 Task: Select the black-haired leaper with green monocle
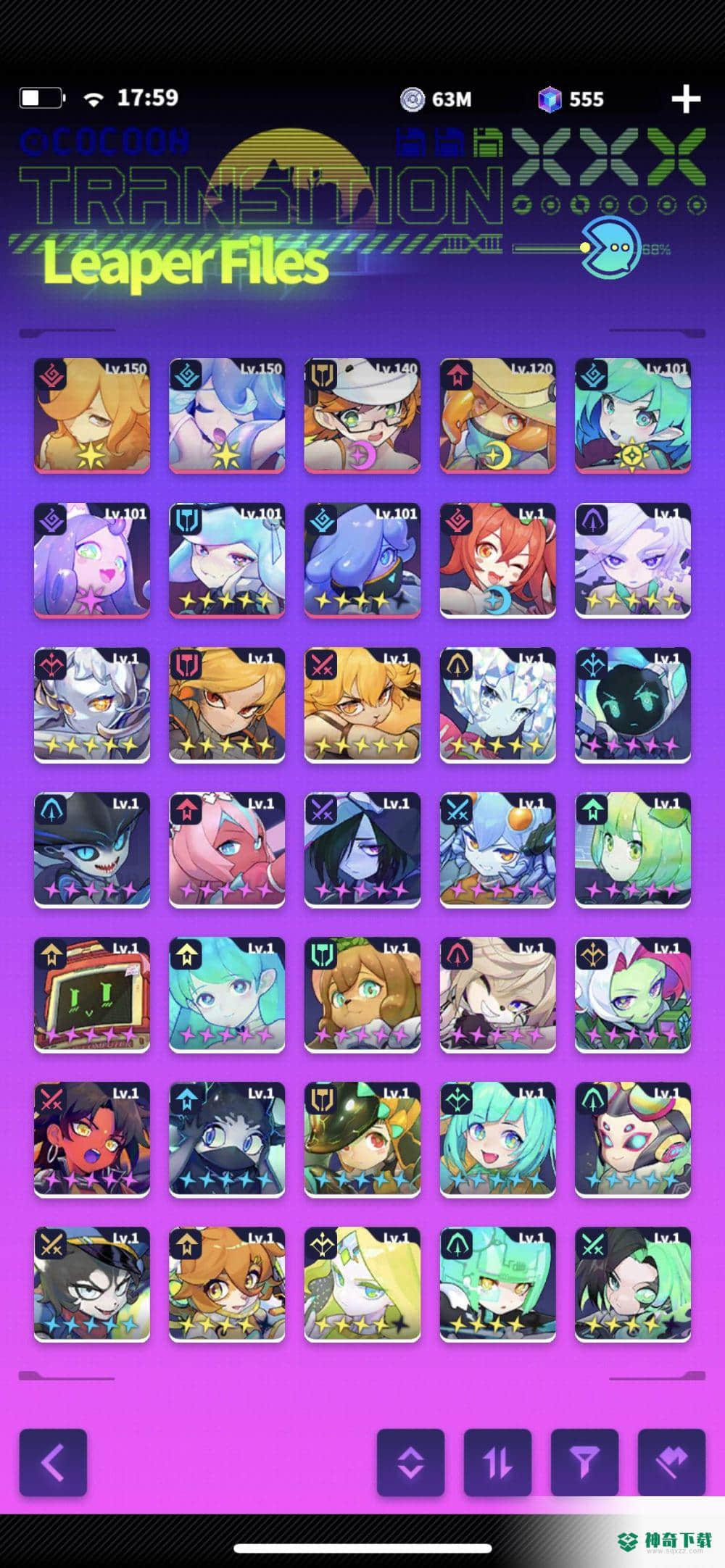(632, 1284)
